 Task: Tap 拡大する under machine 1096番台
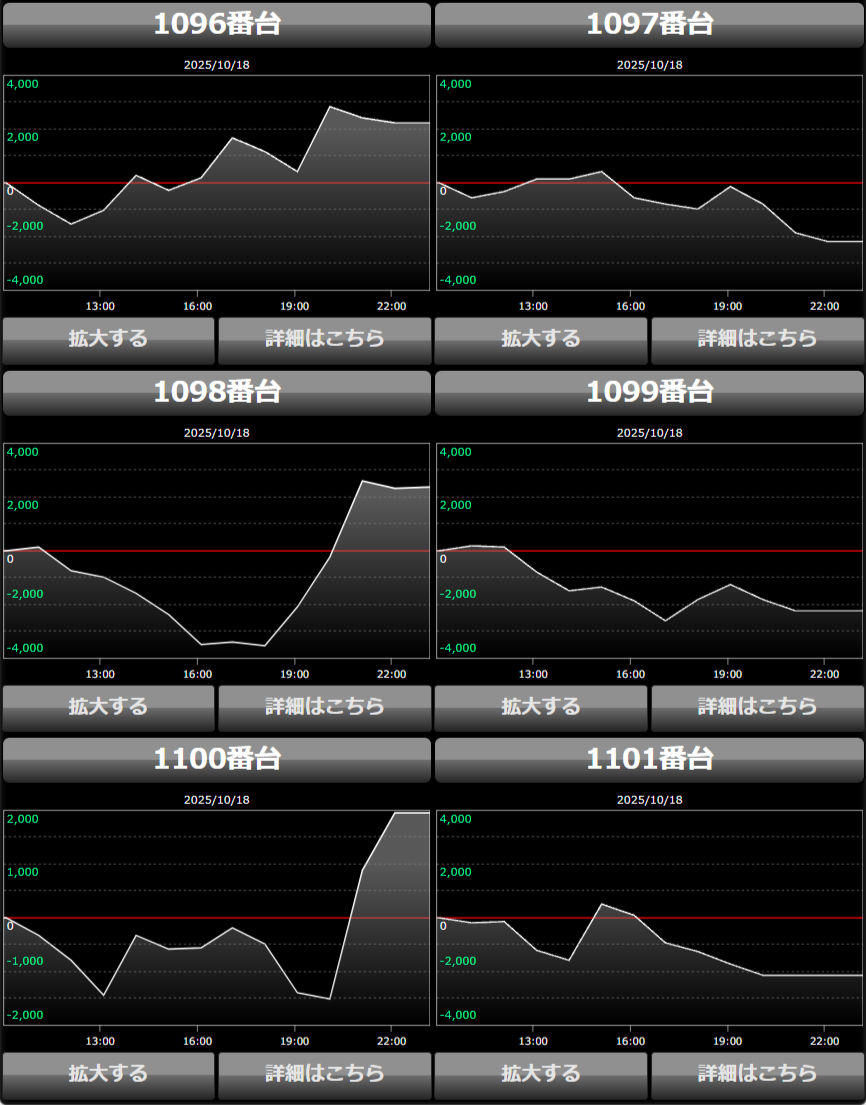click(108, 340)
